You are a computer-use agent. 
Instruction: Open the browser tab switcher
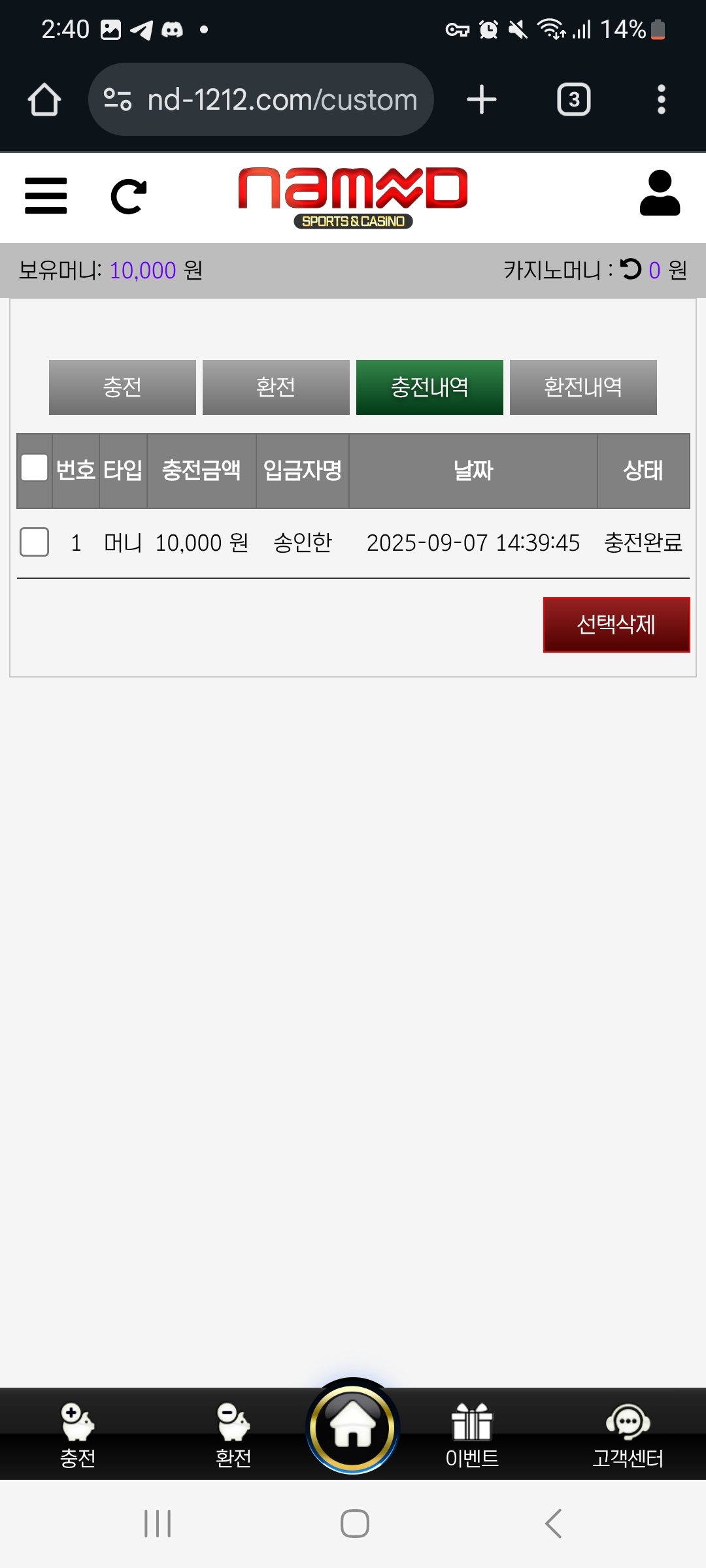(x=573, y=100)
